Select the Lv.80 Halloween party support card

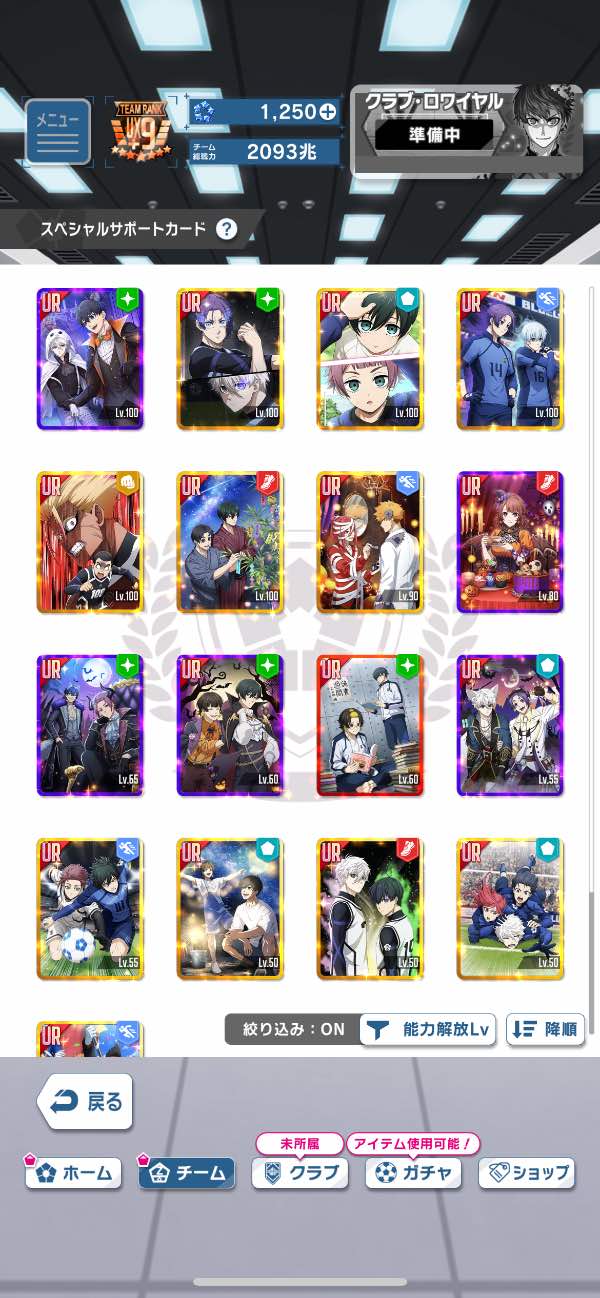510,542
